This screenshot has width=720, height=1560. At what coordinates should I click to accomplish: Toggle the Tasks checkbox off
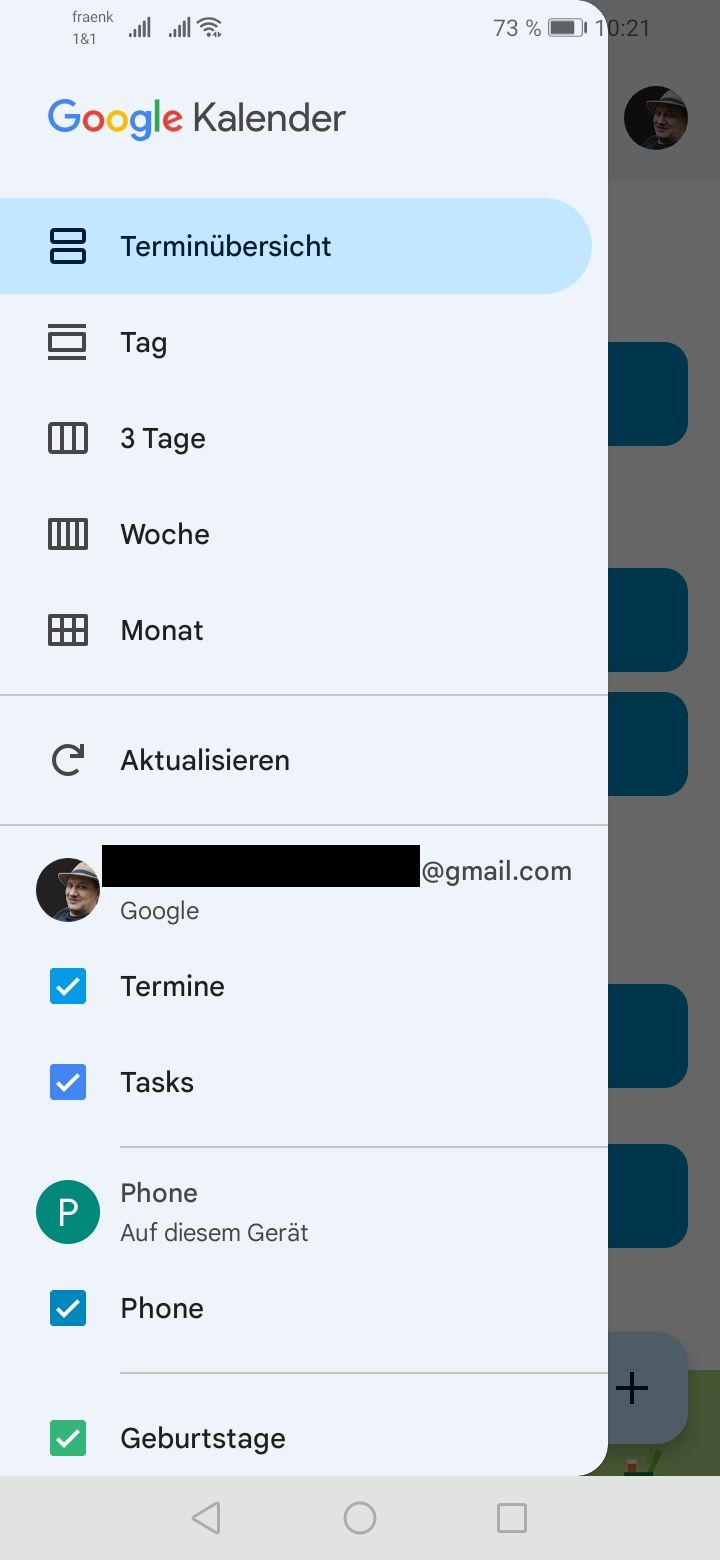[x=68, y=1082]
